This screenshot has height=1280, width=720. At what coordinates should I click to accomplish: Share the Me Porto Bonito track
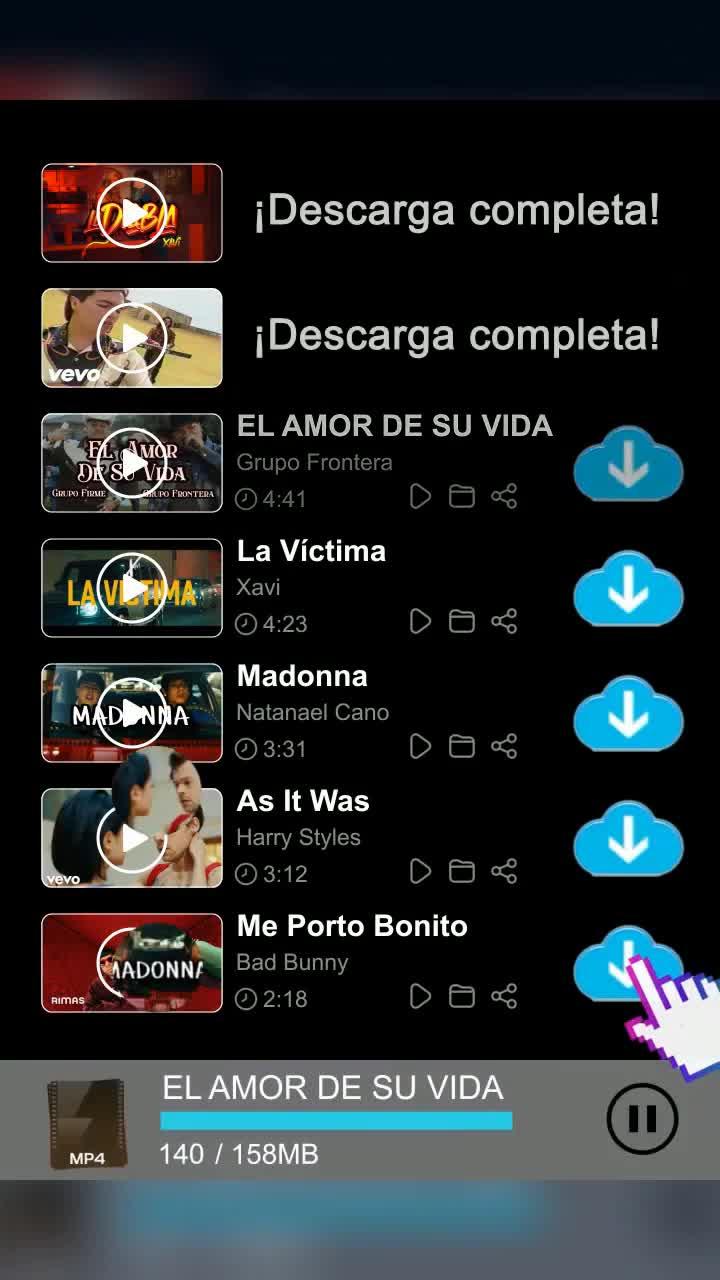click(x=503, y=996)
